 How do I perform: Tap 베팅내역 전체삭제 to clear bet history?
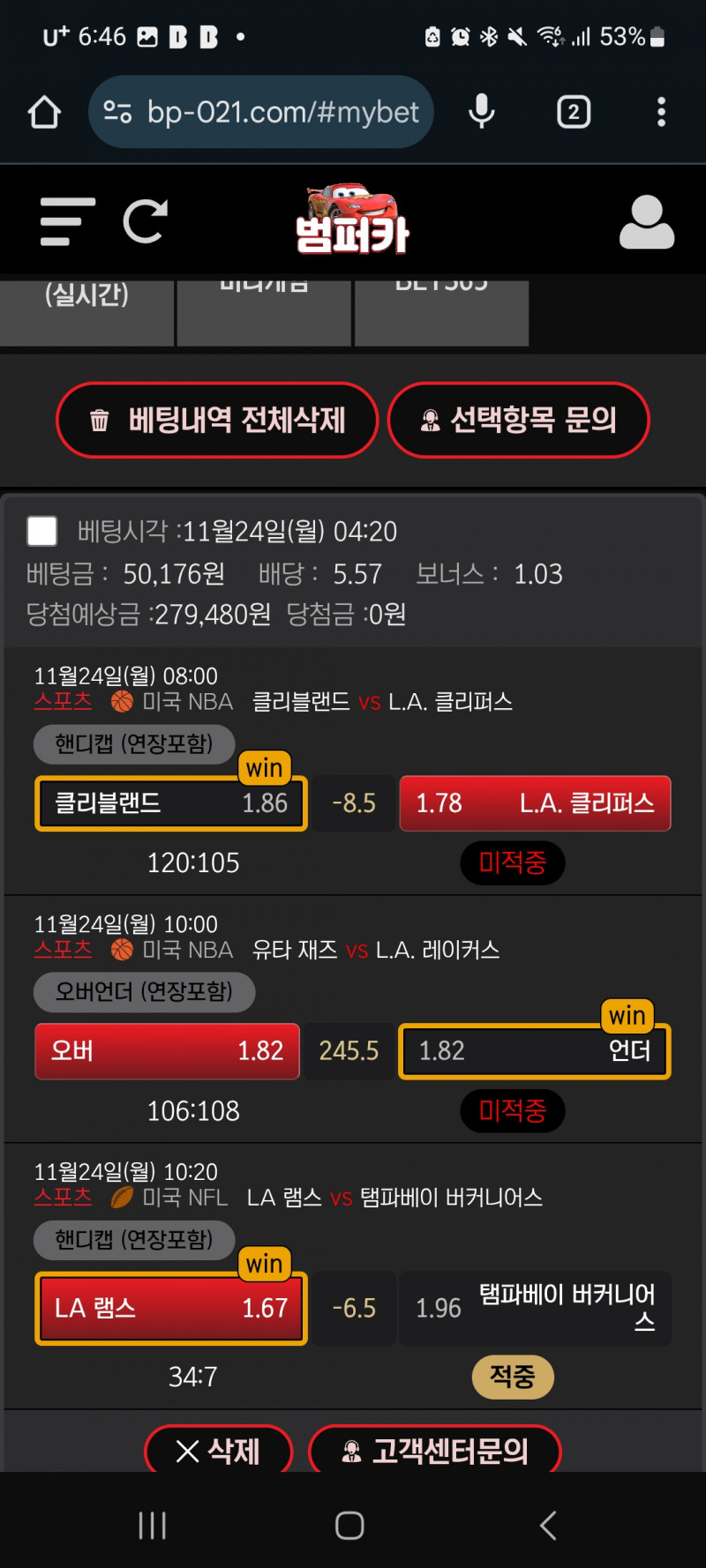217,421
